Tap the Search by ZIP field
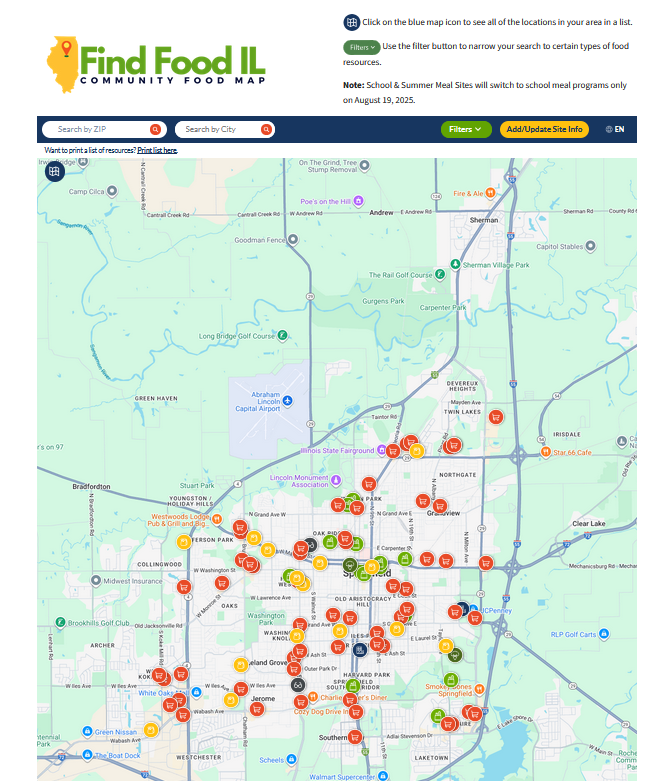The width and height of the screenshot is (645, 781). tap(95, 129)
